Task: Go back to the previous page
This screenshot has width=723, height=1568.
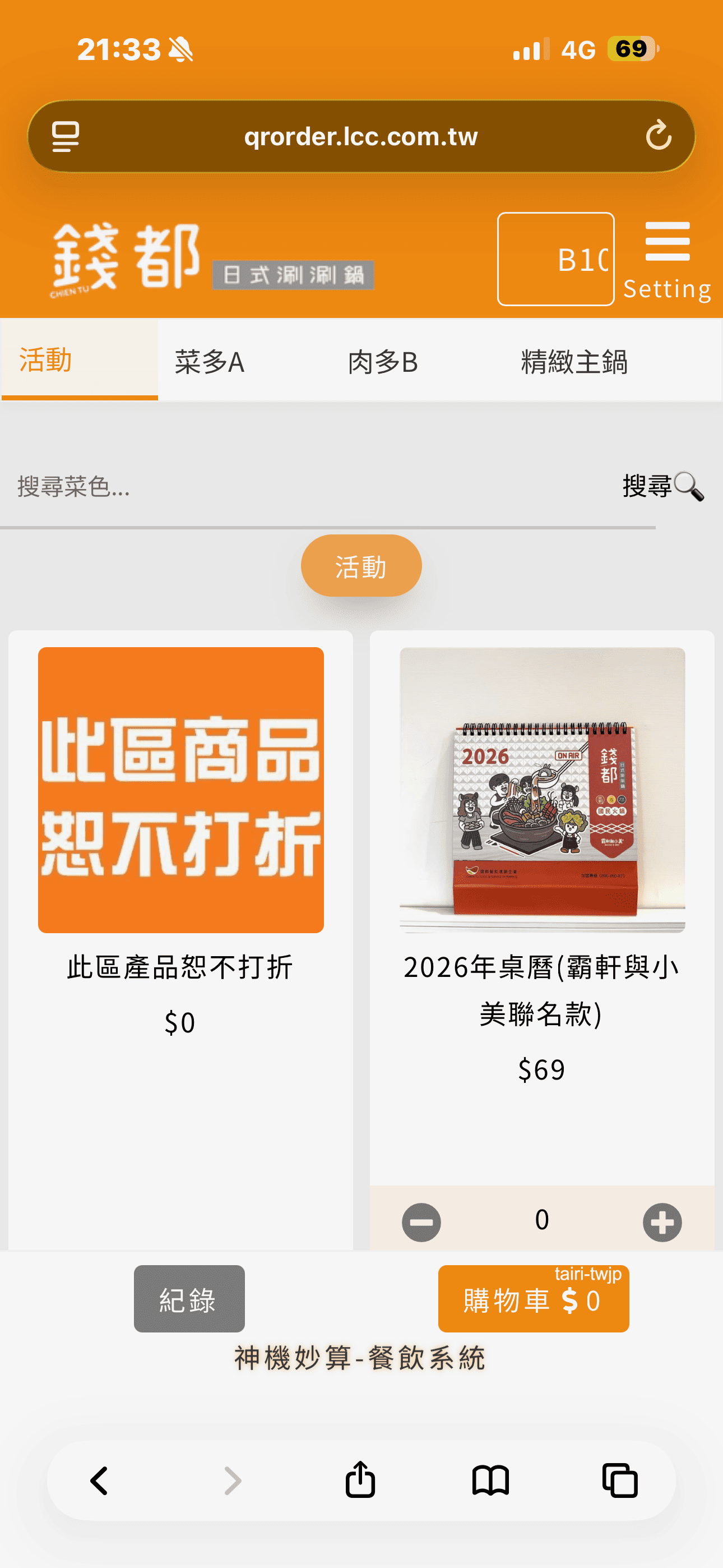Action: pos(99,1481)
